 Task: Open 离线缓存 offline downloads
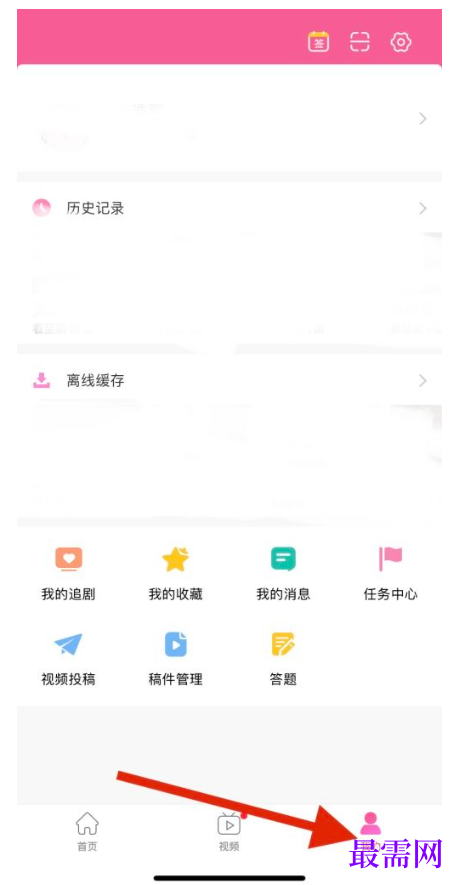click(x=230, y=381)
